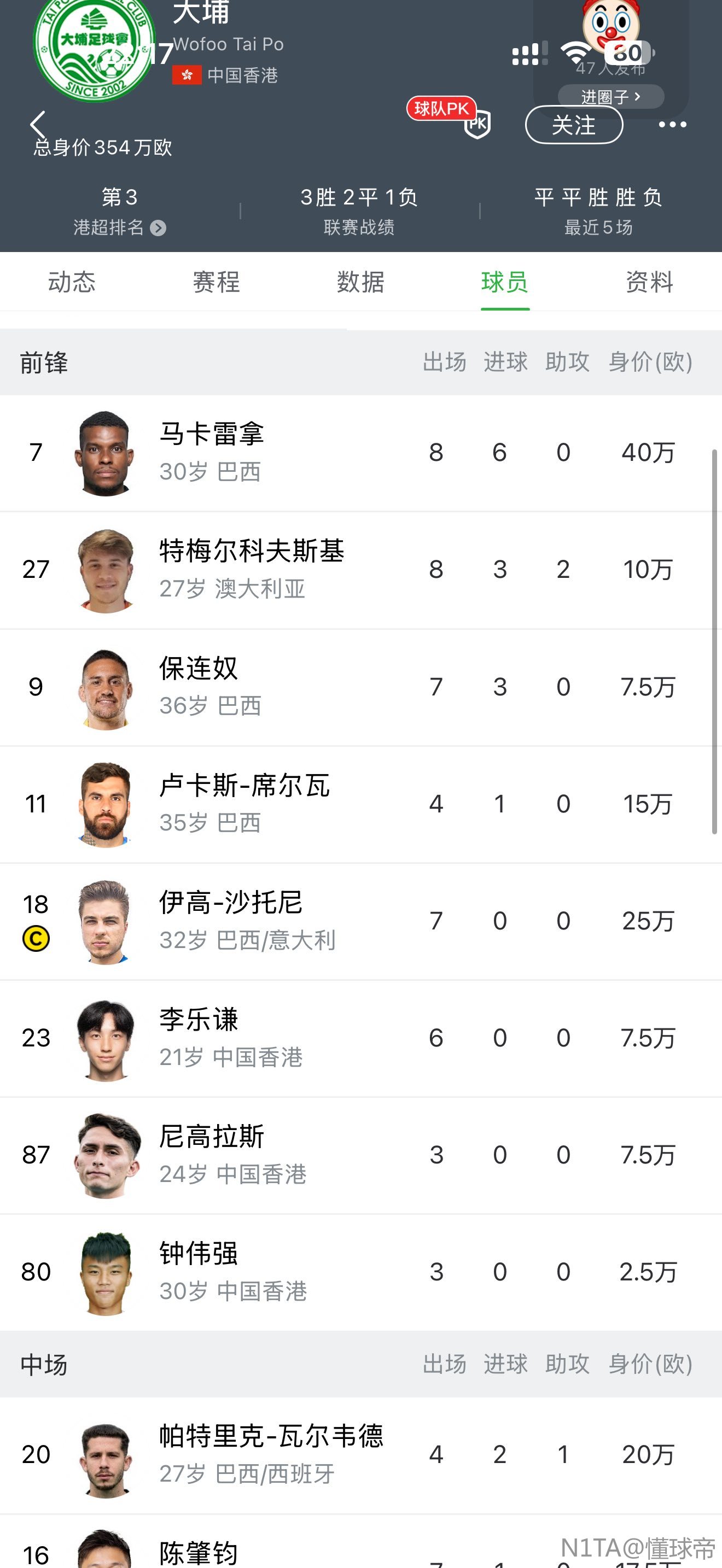Screen dimensions: 722x1568
Task: Enter the fan circle via 进圈子
Action: (x=610, y=97)
